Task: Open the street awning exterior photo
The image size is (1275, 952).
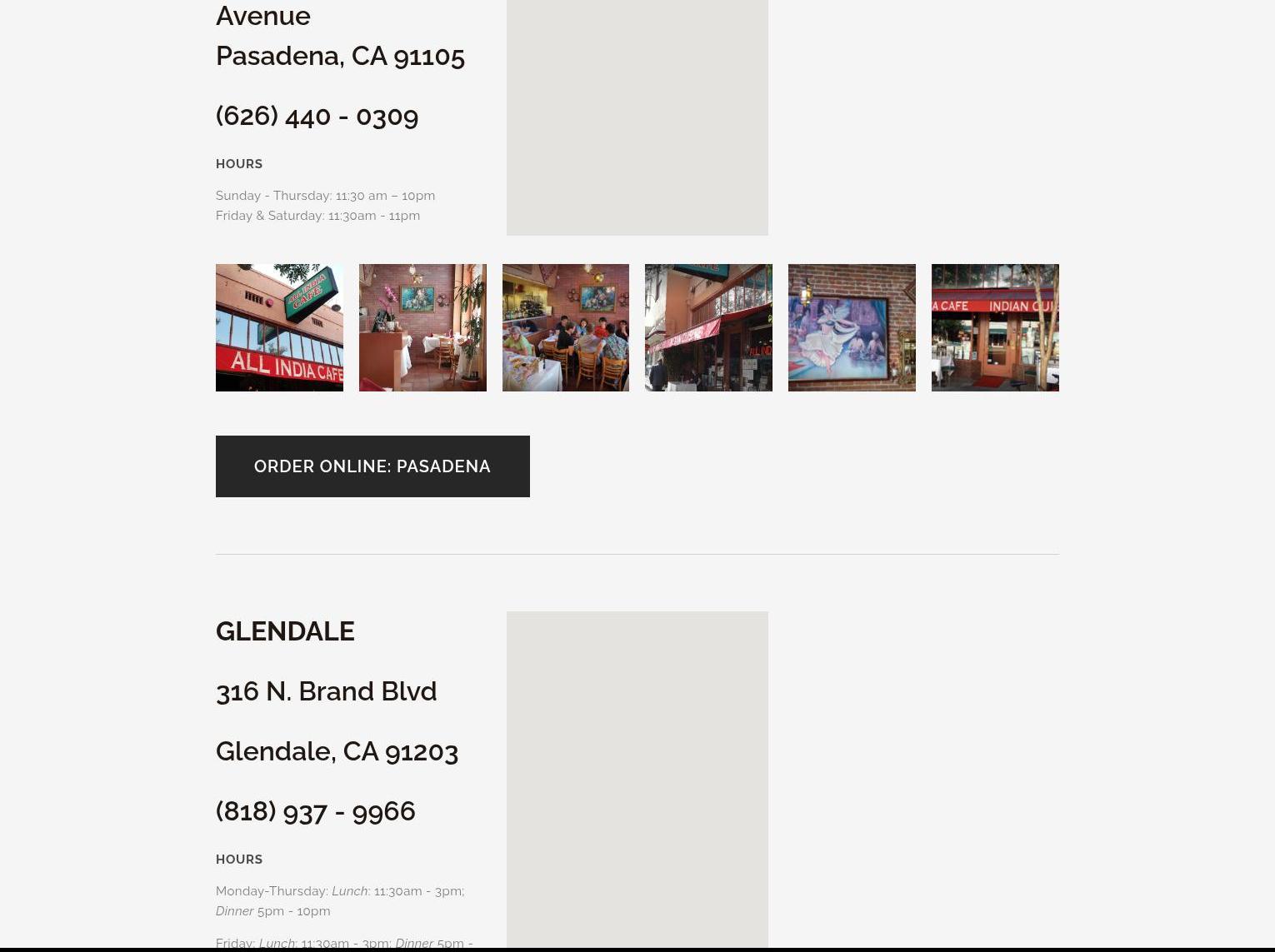Action: (708, 327)
